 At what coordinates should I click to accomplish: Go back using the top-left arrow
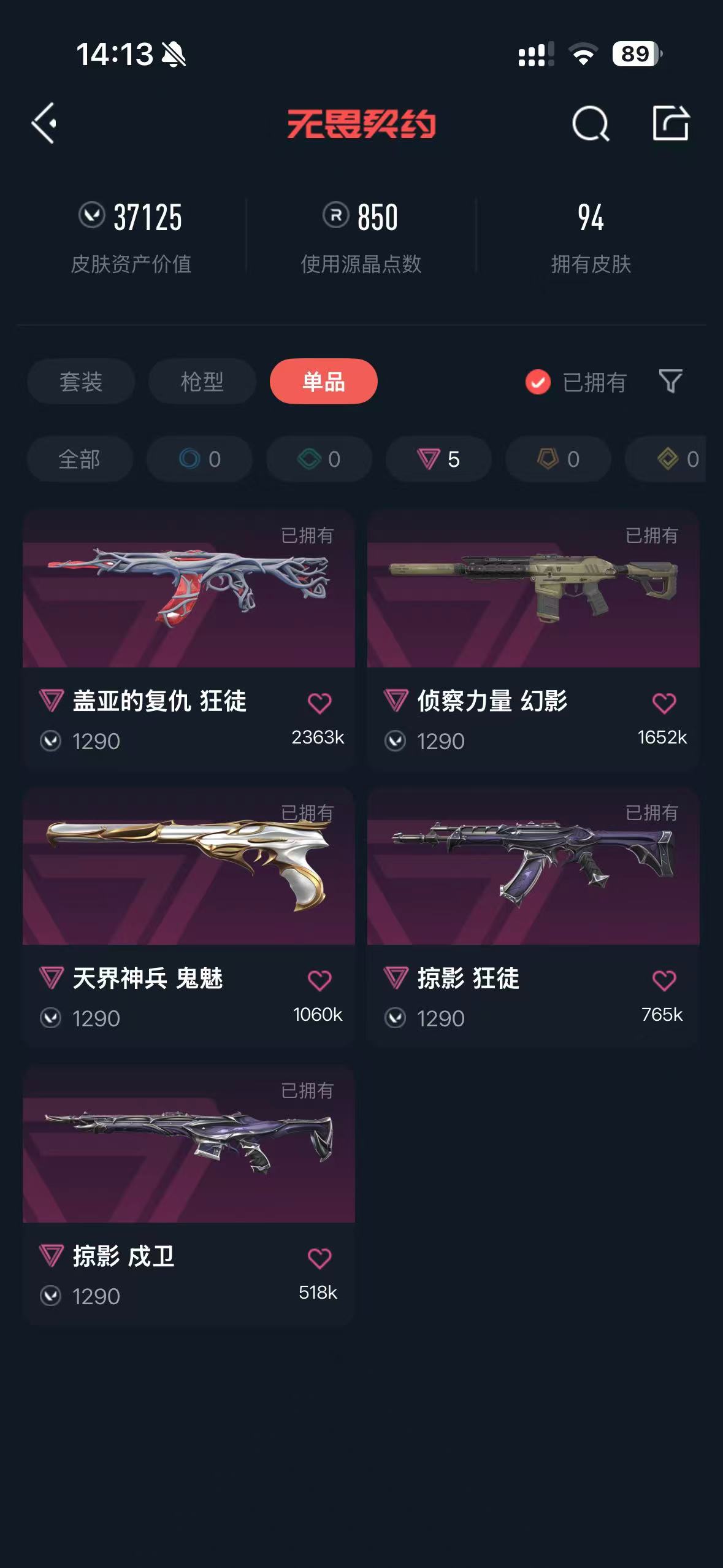point(44,123)
